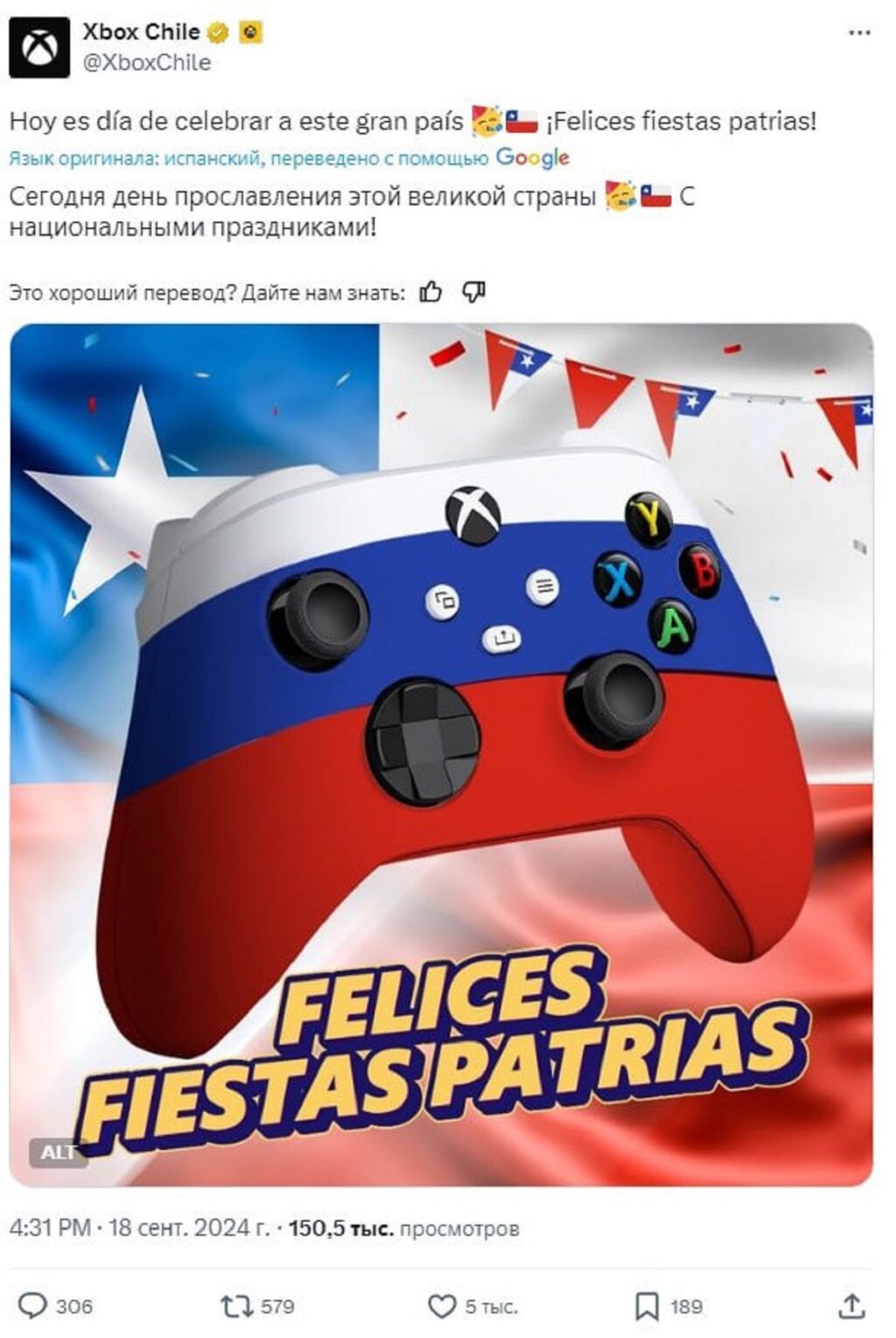This screenshot has height=1338, width=896.
Task: Open the post's three-dot overflow menu
Action: tap(860, 33)
